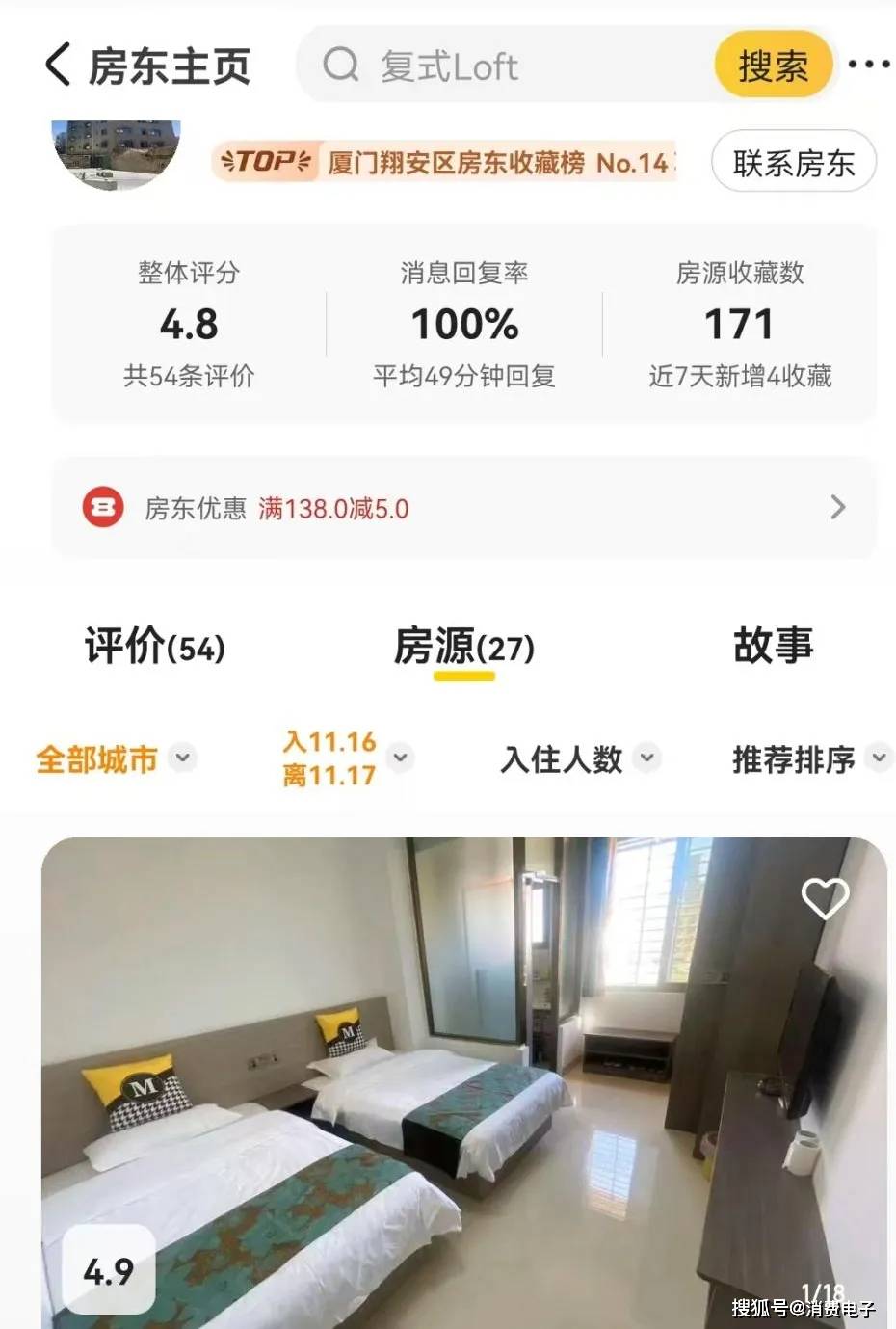Click the 房东优惠 coupon icon
896x1329 pixels.
(104, 507)
